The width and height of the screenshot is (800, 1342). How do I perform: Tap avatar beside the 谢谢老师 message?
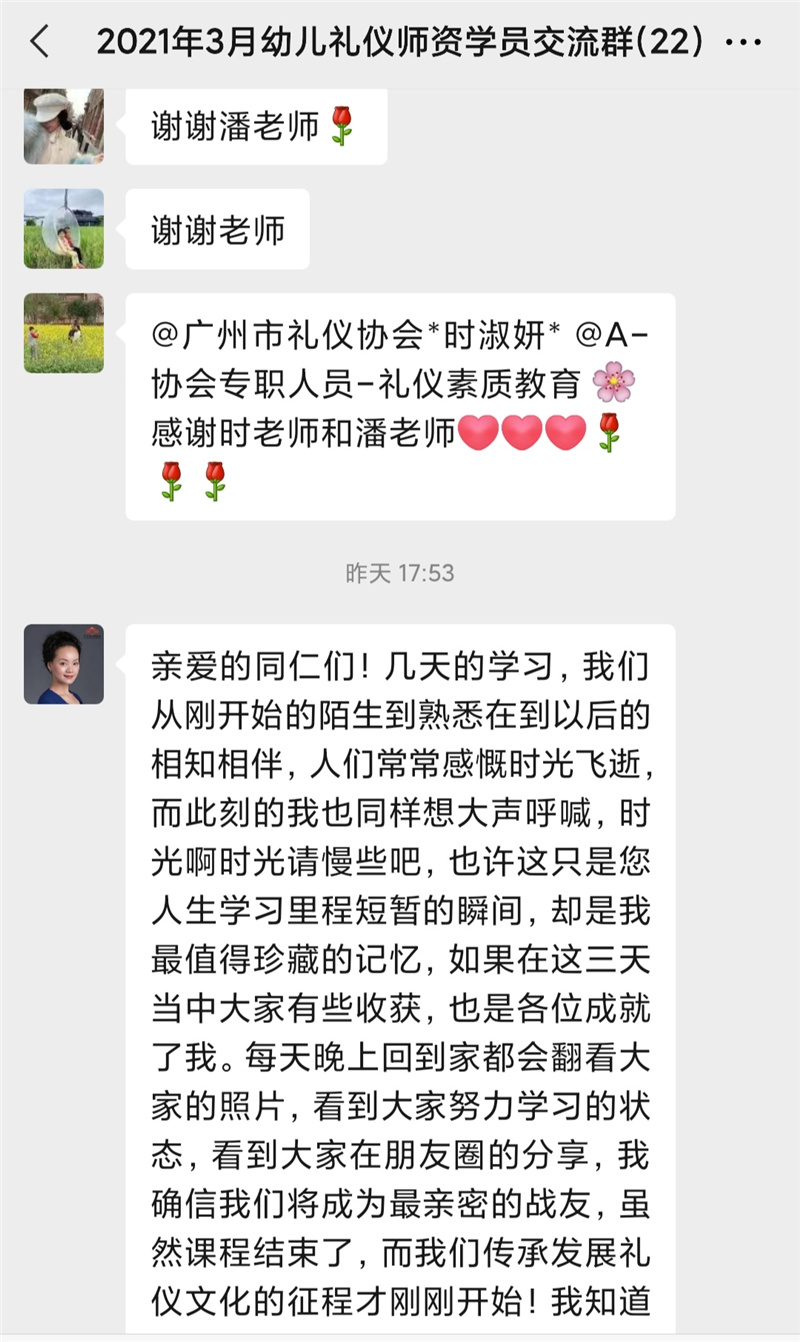[x=64, y=229]
